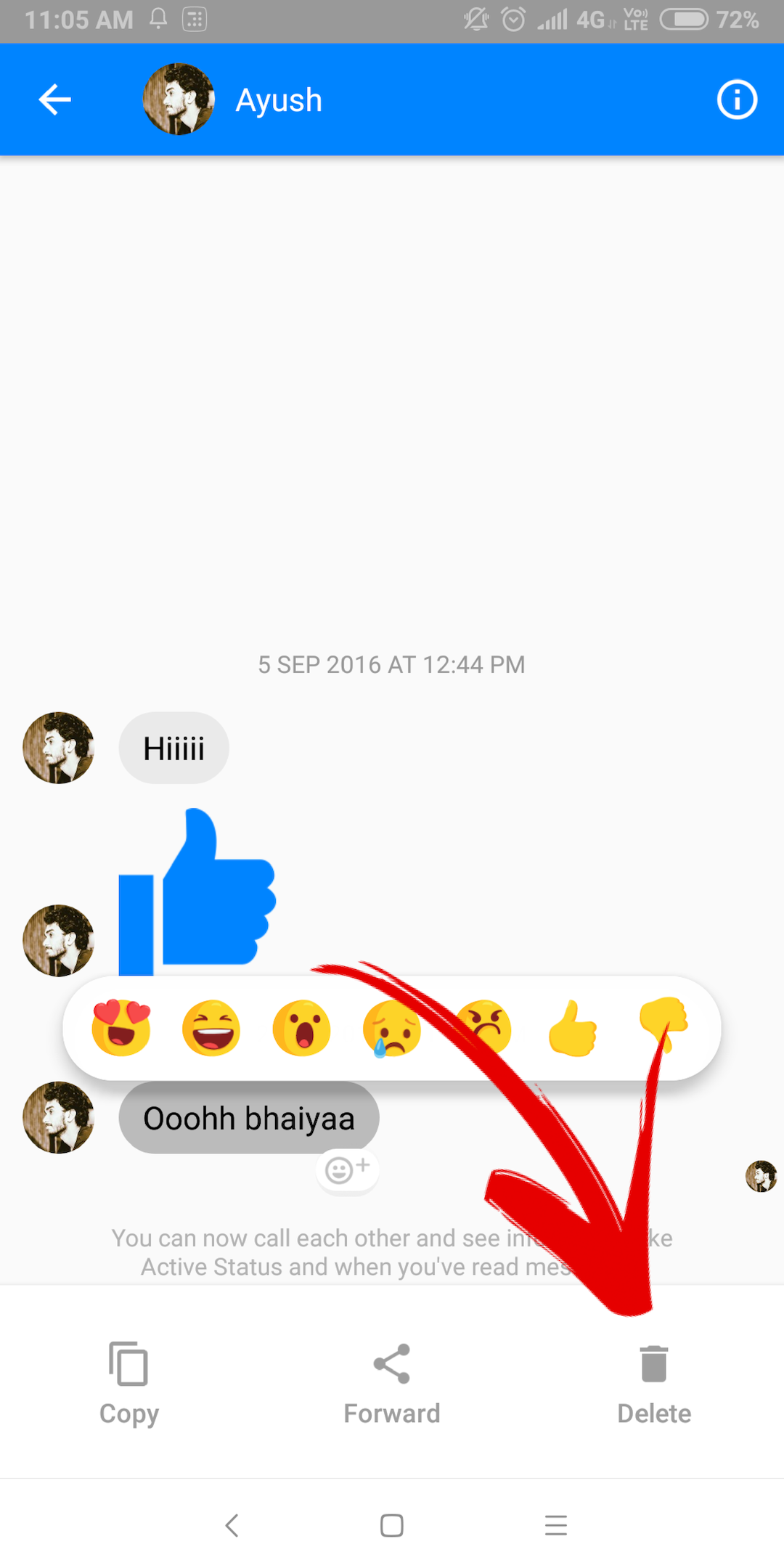Go back from Ayush's chat

click(x=55, y=99)
